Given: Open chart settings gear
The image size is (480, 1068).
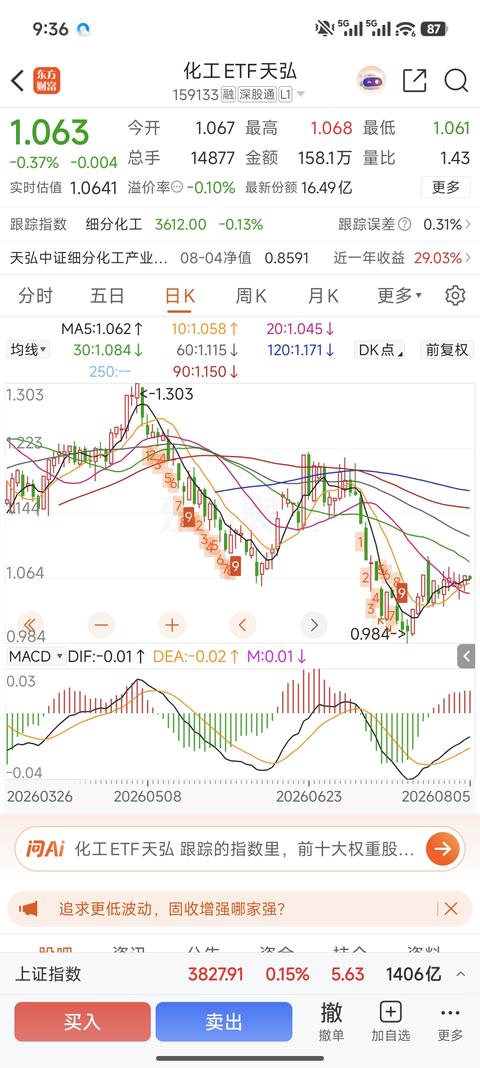Looking at the screenshot, I should (455, 296).
